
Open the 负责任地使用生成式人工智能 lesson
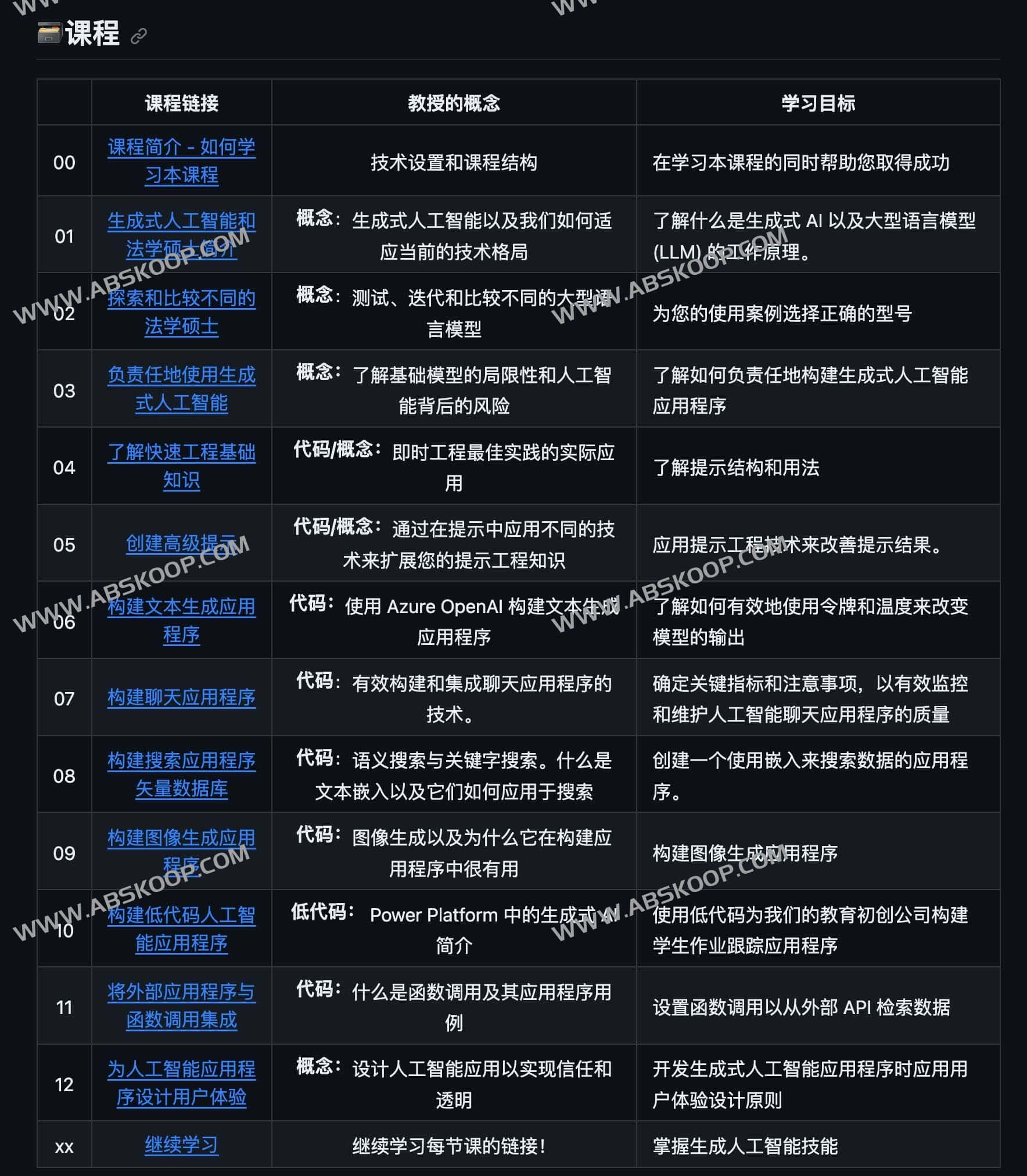(181, 375)
